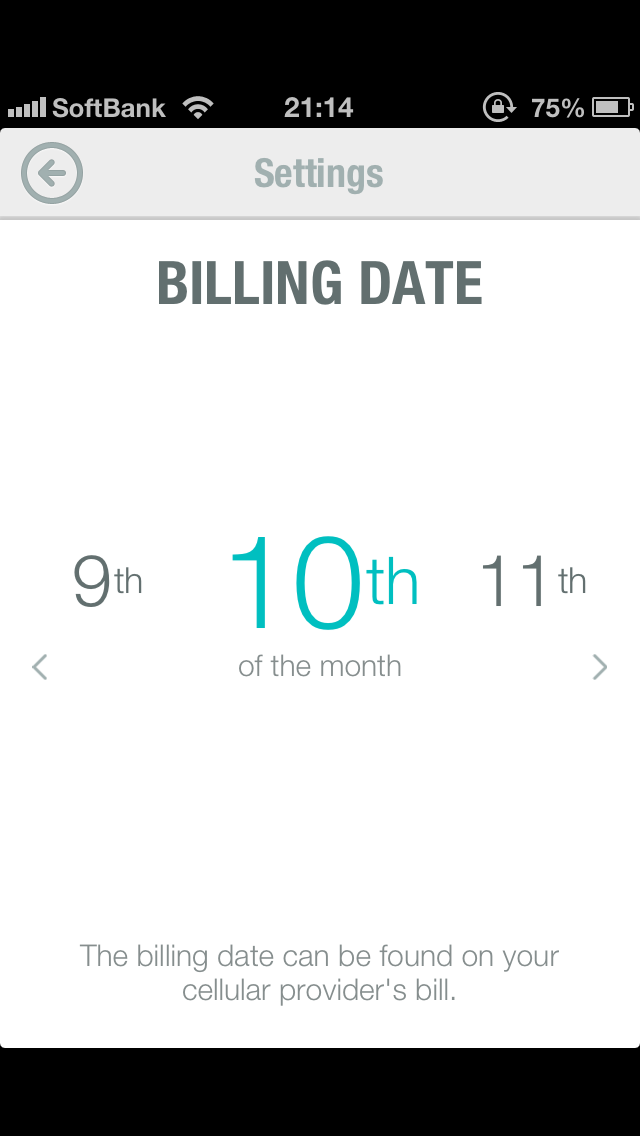
Task: Tap the right chevron for later date
Action: tap(599, 666)
